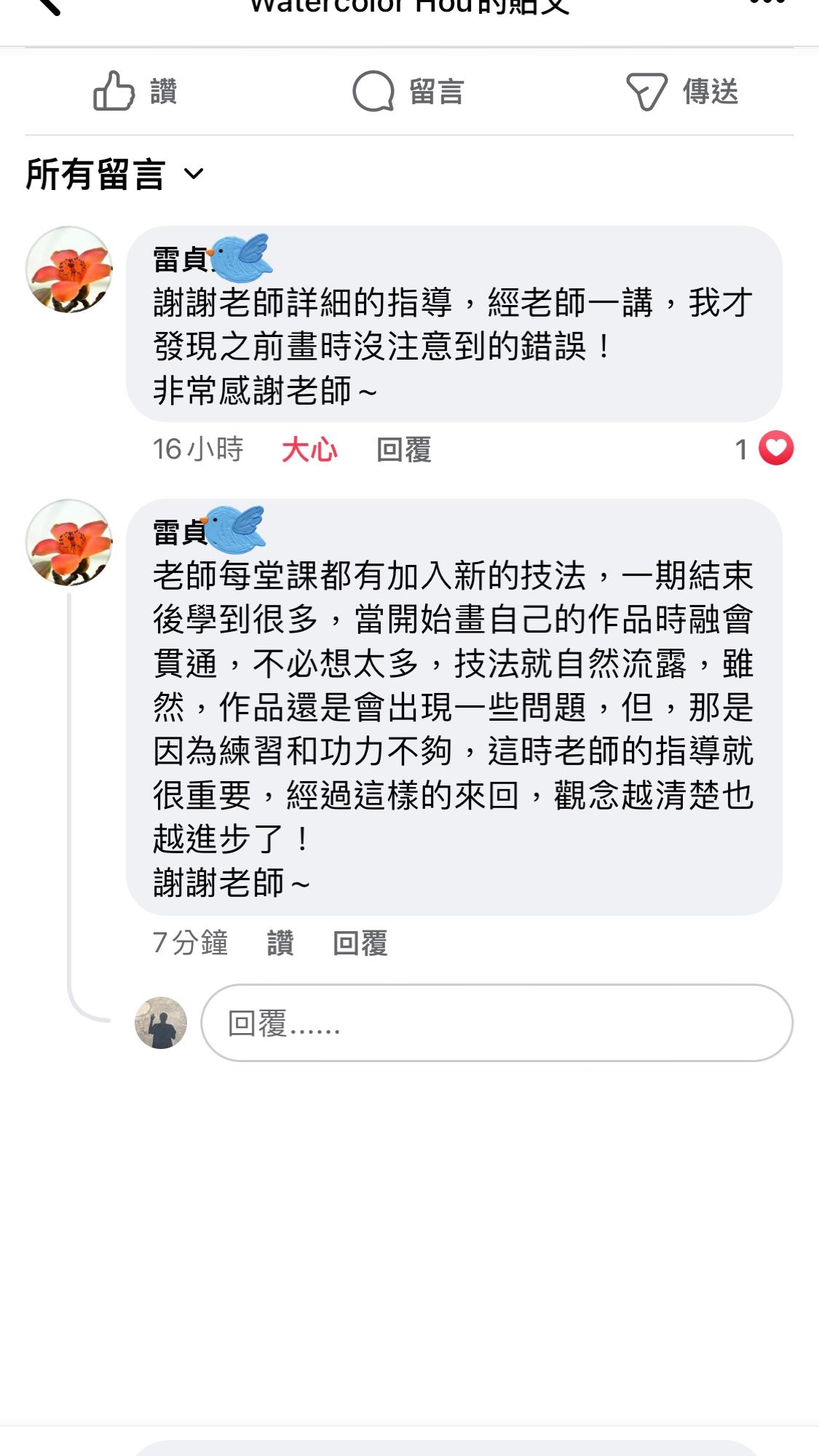Expand the 所有留言 comment filter

point(115,174)
